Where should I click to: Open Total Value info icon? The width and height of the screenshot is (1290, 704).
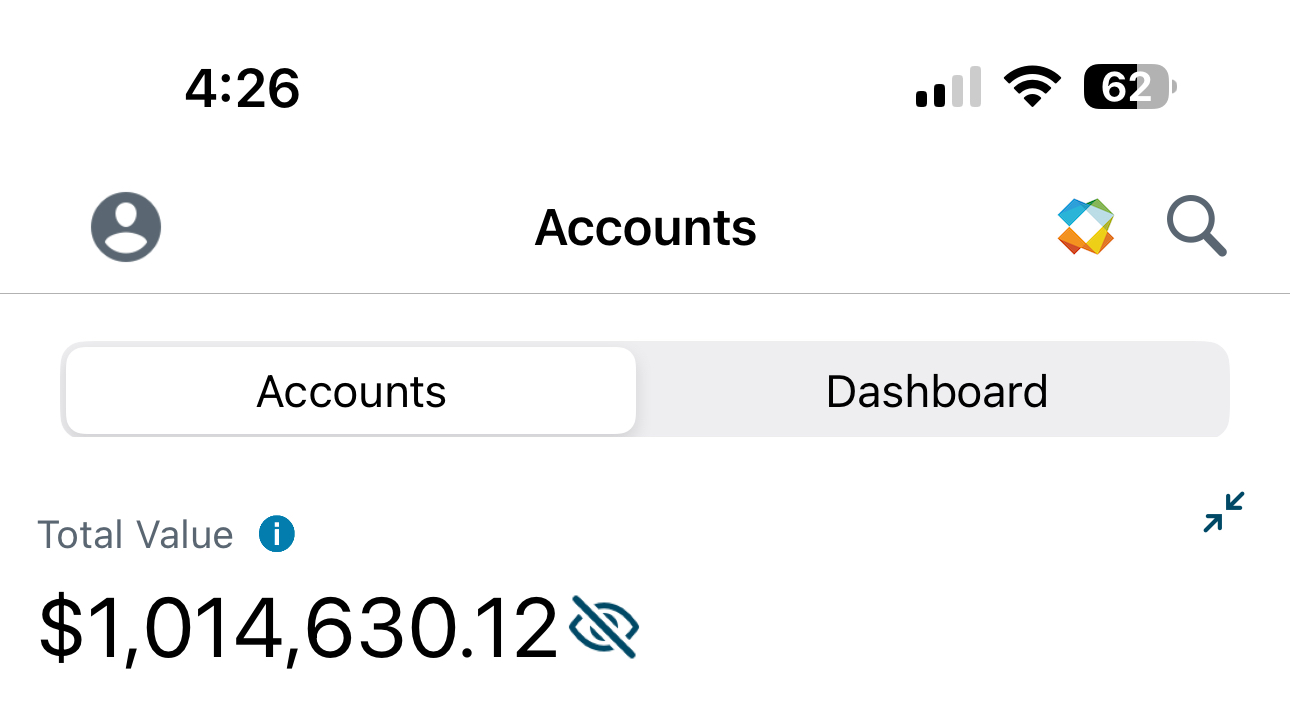tap(277, 535)
